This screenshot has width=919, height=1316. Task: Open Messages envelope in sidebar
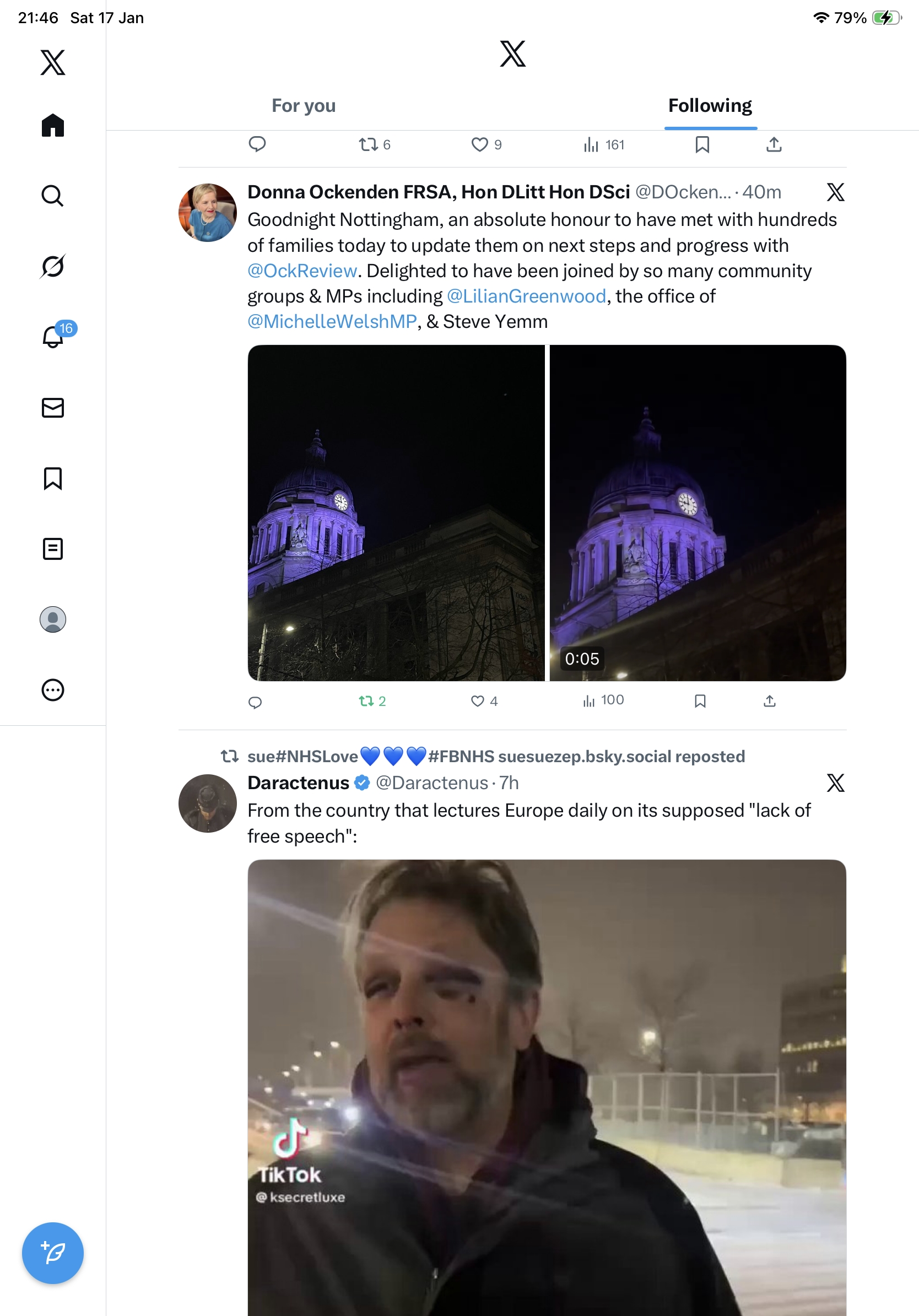click(53, 407)
